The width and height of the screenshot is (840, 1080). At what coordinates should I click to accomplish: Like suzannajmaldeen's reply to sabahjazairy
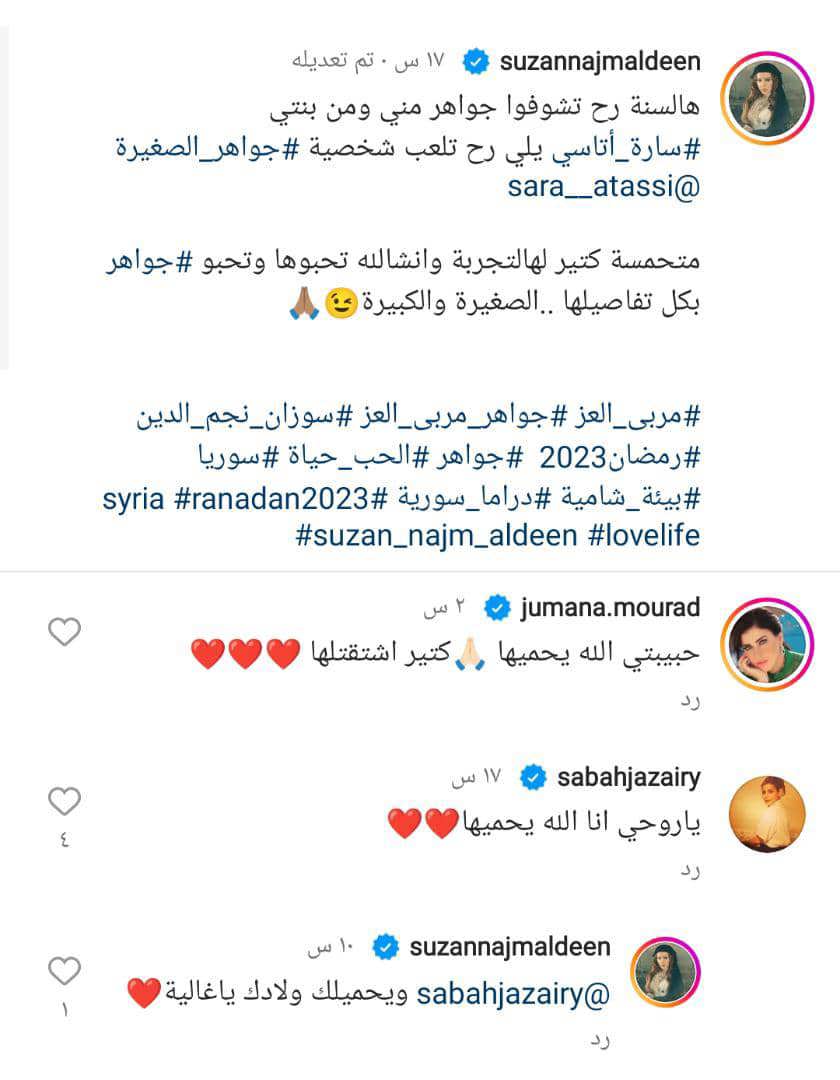[65, 970]
